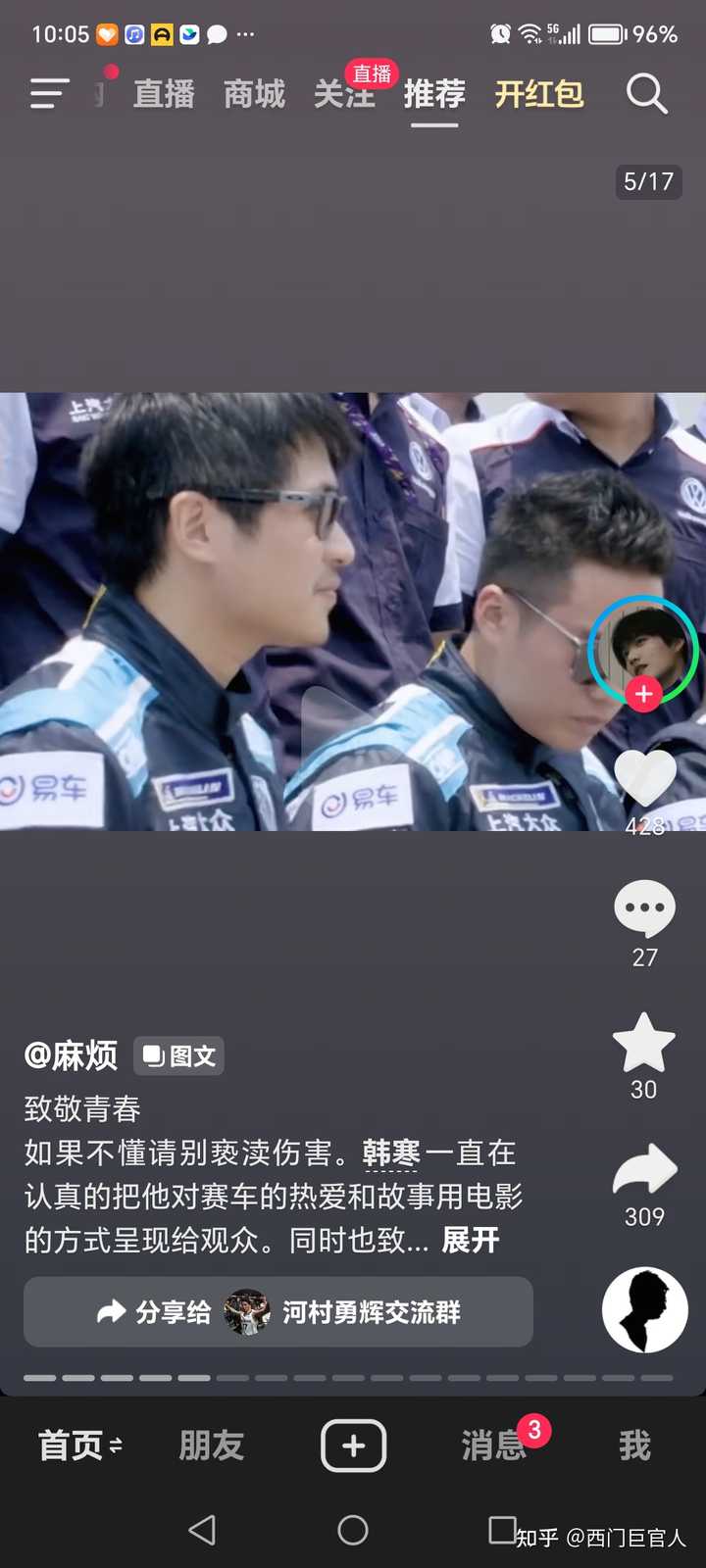This screenshot has width=706, height=1568.
Task: Open the hamburger menu
Action: pos(49,94)
